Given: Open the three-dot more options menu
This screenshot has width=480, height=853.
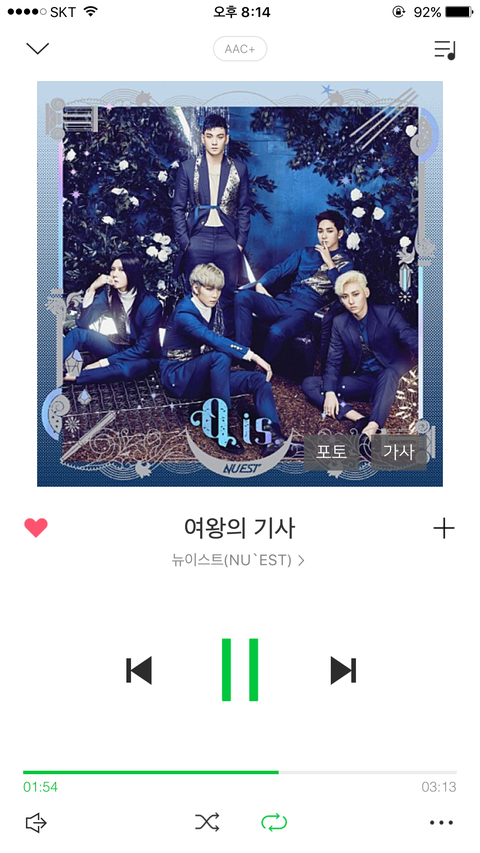Looking at the screenshot, I should (441, 823).
